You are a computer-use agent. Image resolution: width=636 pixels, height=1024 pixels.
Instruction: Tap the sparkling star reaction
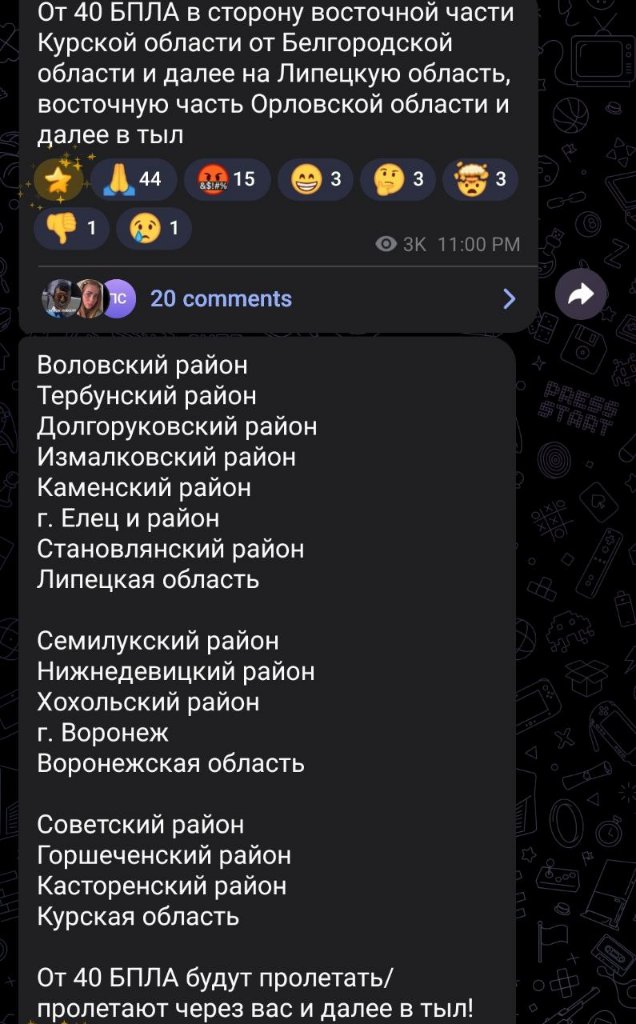[59, 180]
